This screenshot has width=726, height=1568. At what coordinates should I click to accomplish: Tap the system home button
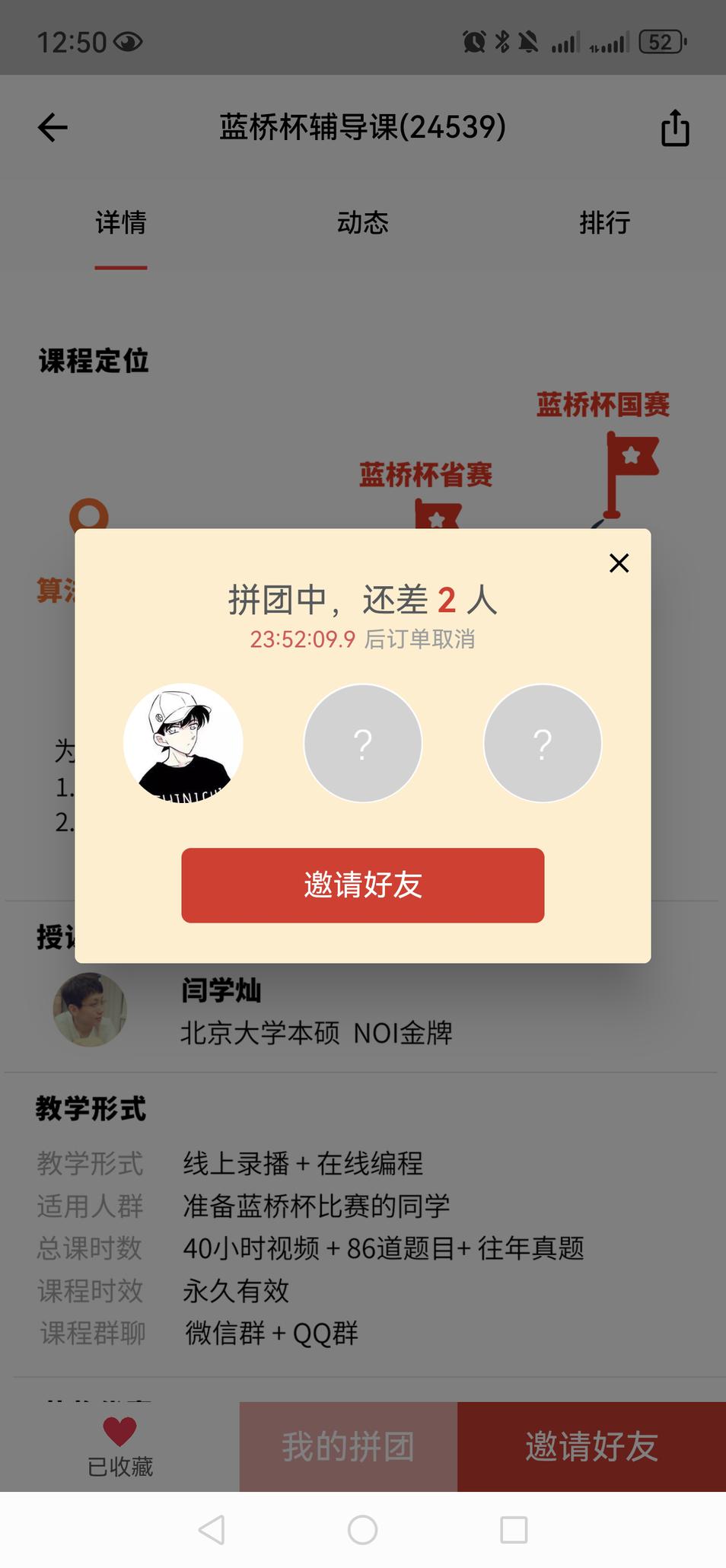[362, 1529]
